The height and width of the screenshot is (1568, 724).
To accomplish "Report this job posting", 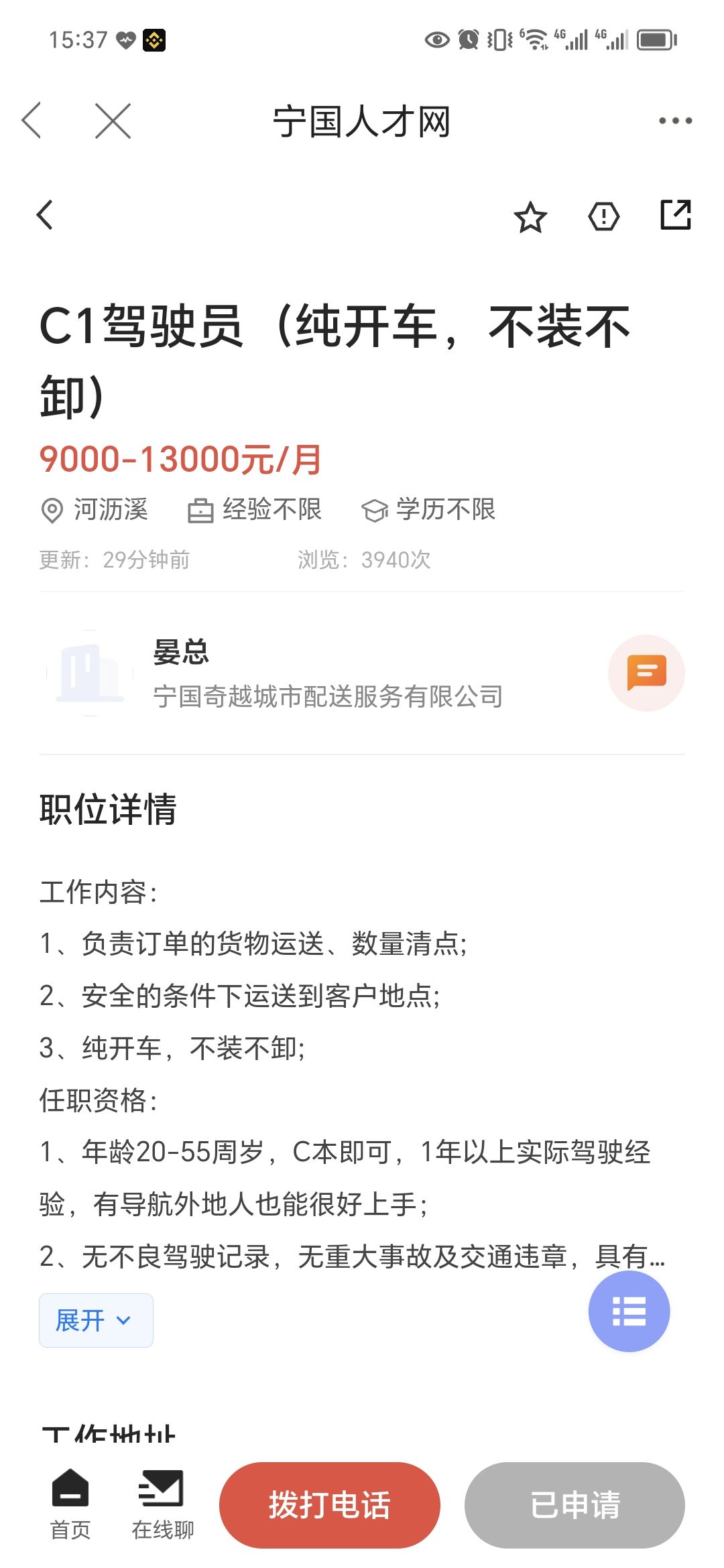I will point(603,216).
